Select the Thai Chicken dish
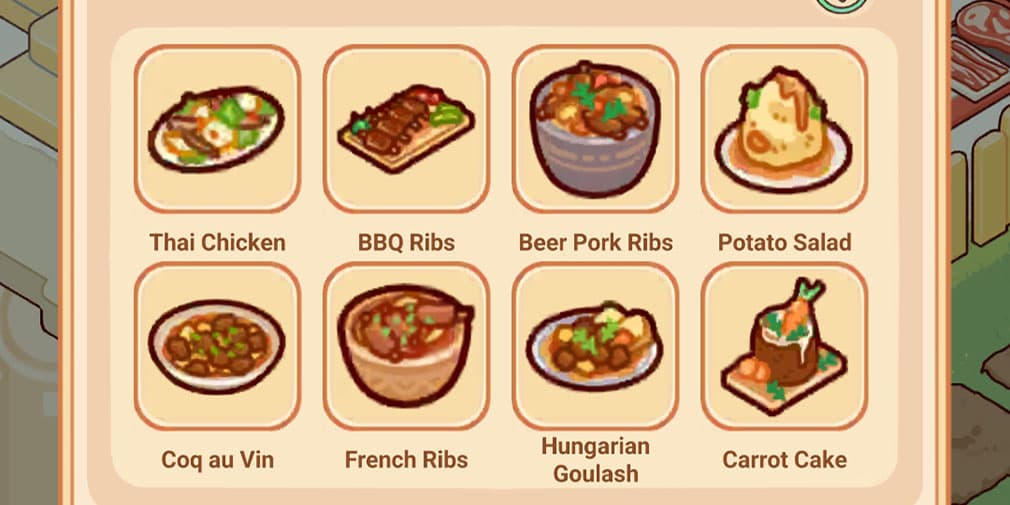This screenshot has width=1010, height=505. coord(217,129)
